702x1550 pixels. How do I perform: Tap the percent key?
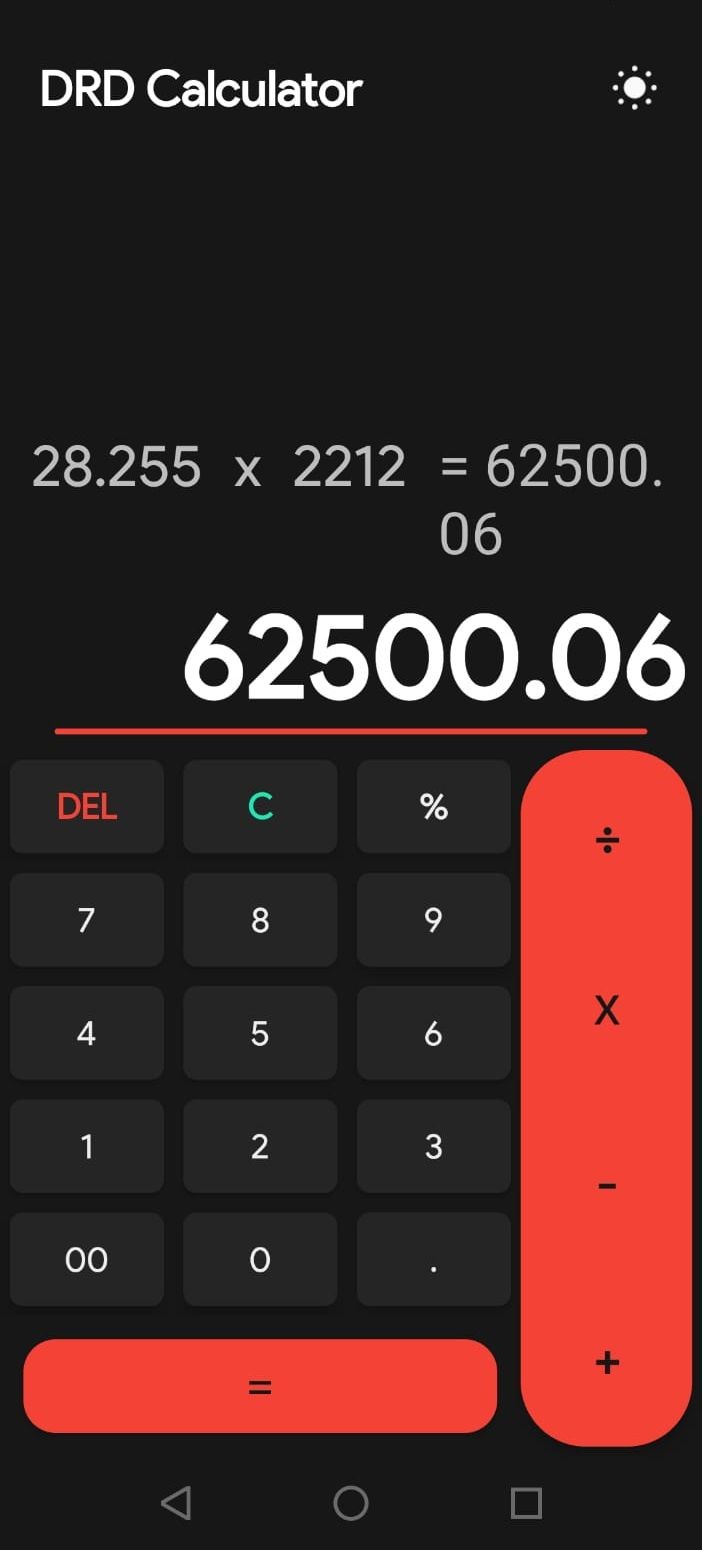tap(433, 806)
